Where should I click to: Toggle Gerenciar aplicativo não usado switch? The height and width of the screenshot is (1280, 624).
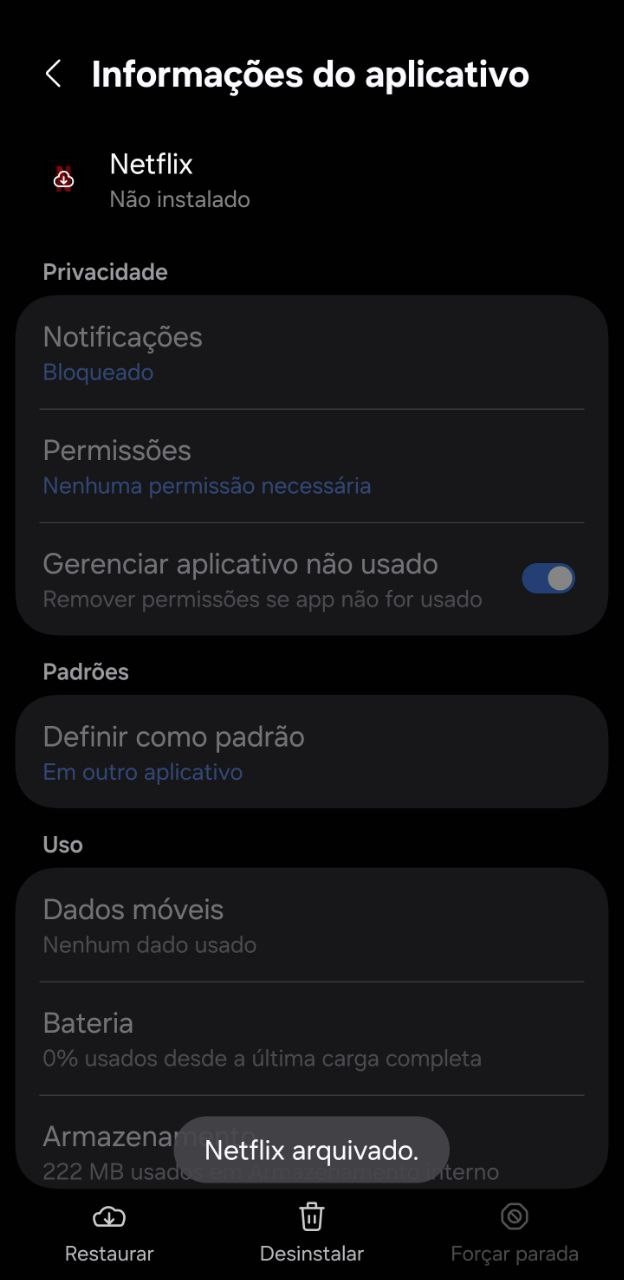548,578
